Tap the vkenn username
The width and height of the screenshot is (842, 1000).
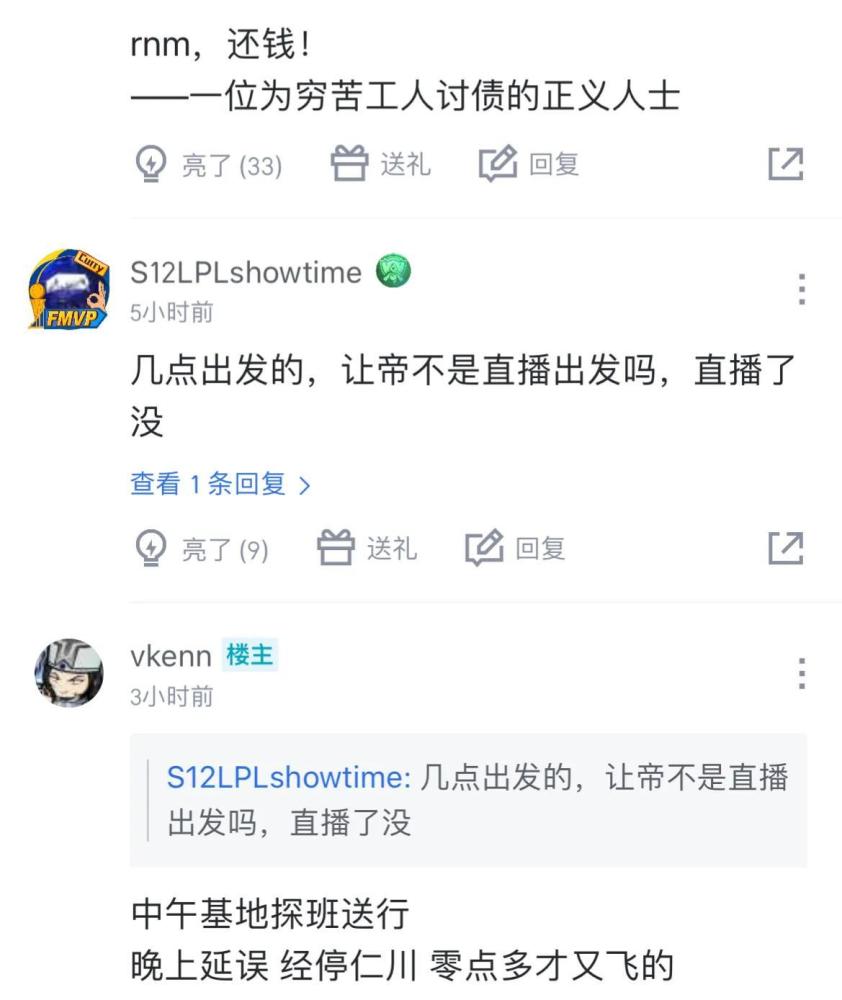pyautogui.click(x=171, y=656)
